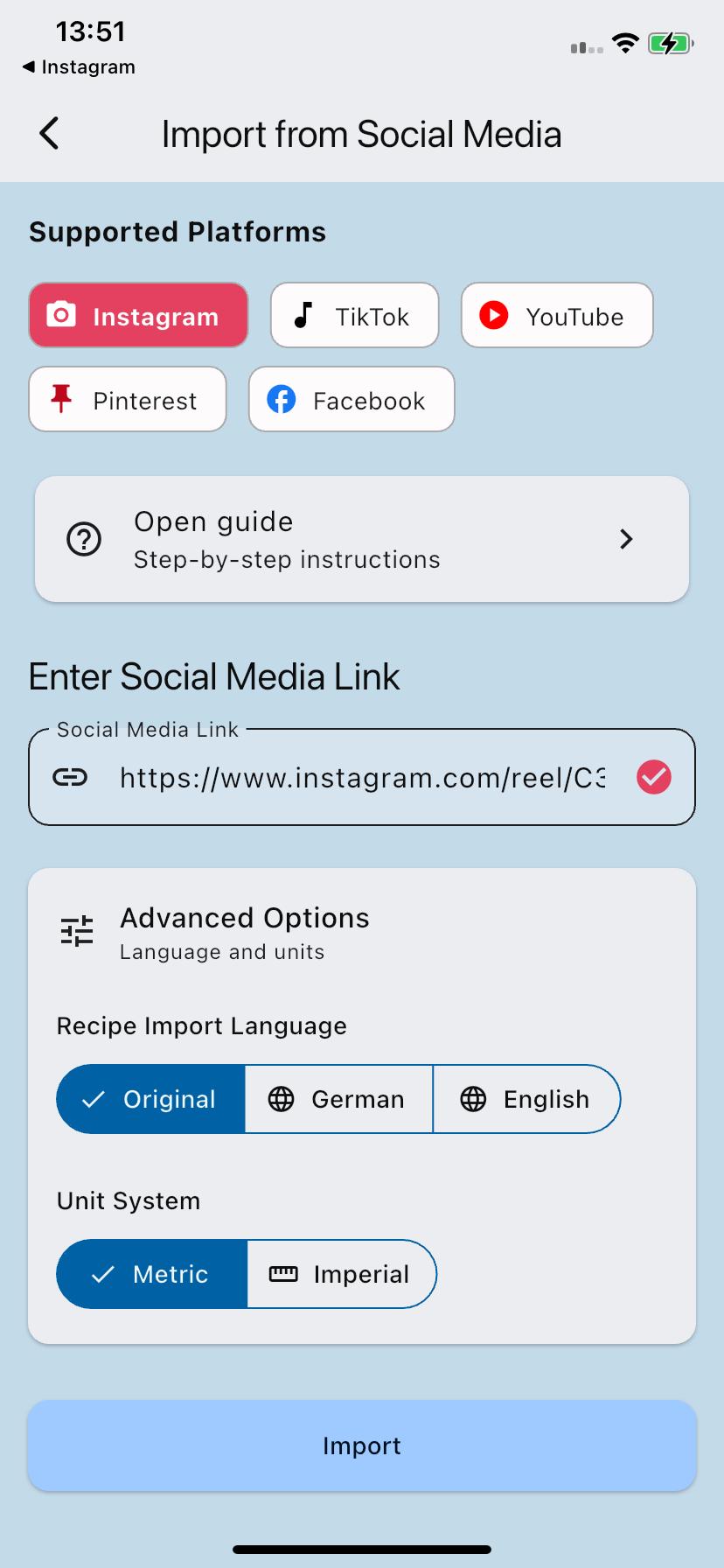
Task: Choose the Metric unit system
Action: pos(152,1274)
